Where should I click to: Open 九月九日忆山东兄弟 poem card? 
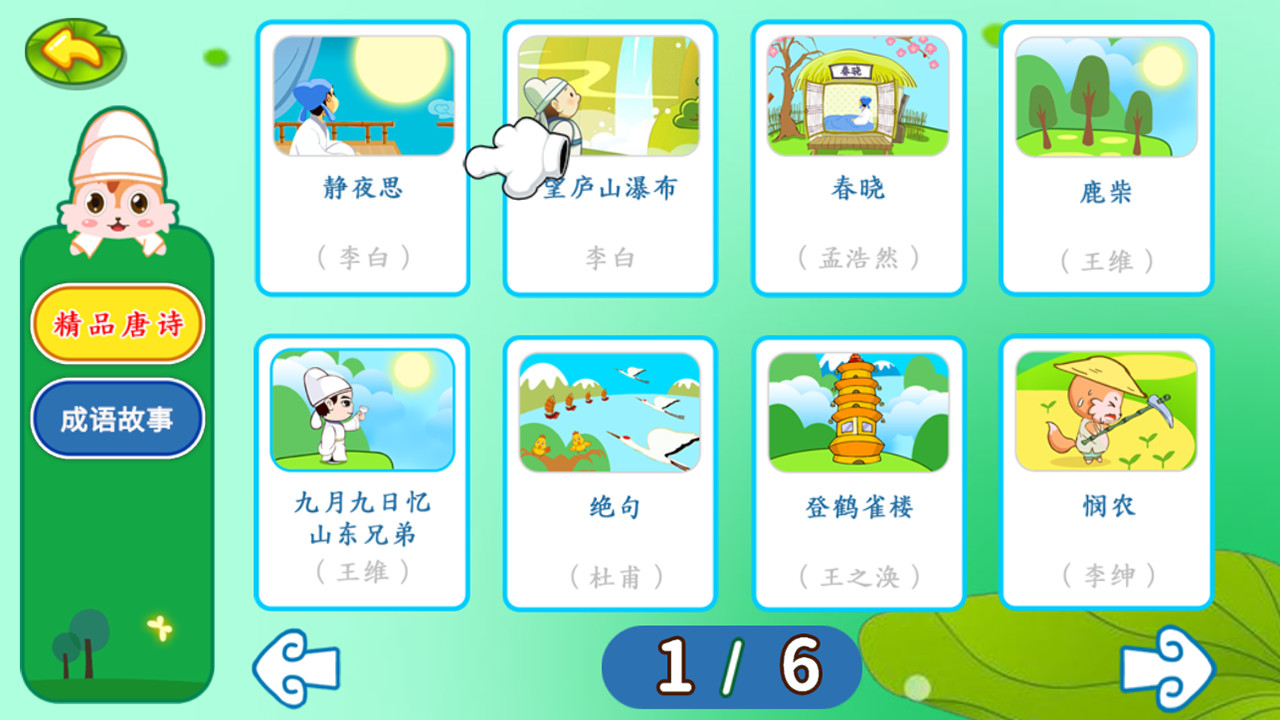(x=362, y=472)
